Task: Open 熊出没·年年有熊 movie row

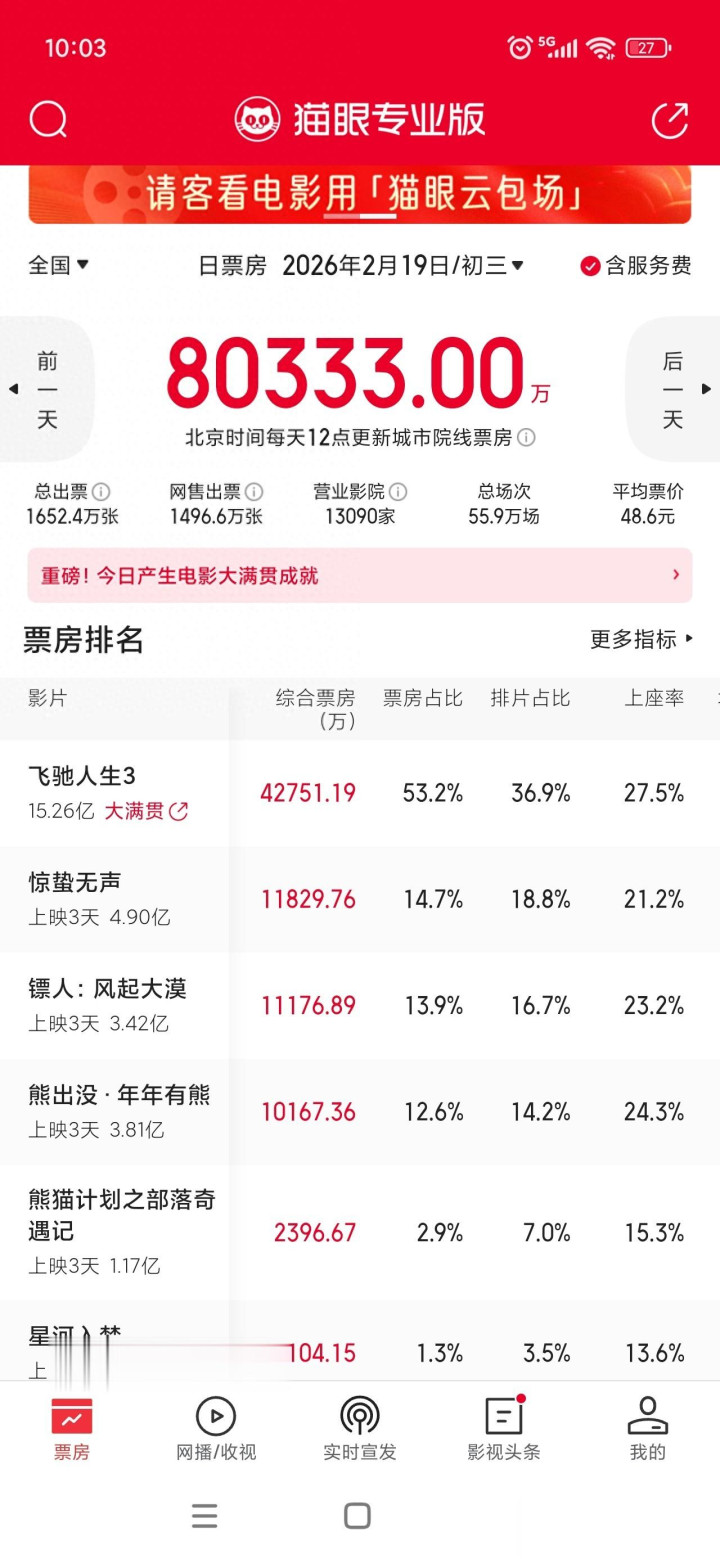Action: pyautogui.click(x=360, y=1112)
